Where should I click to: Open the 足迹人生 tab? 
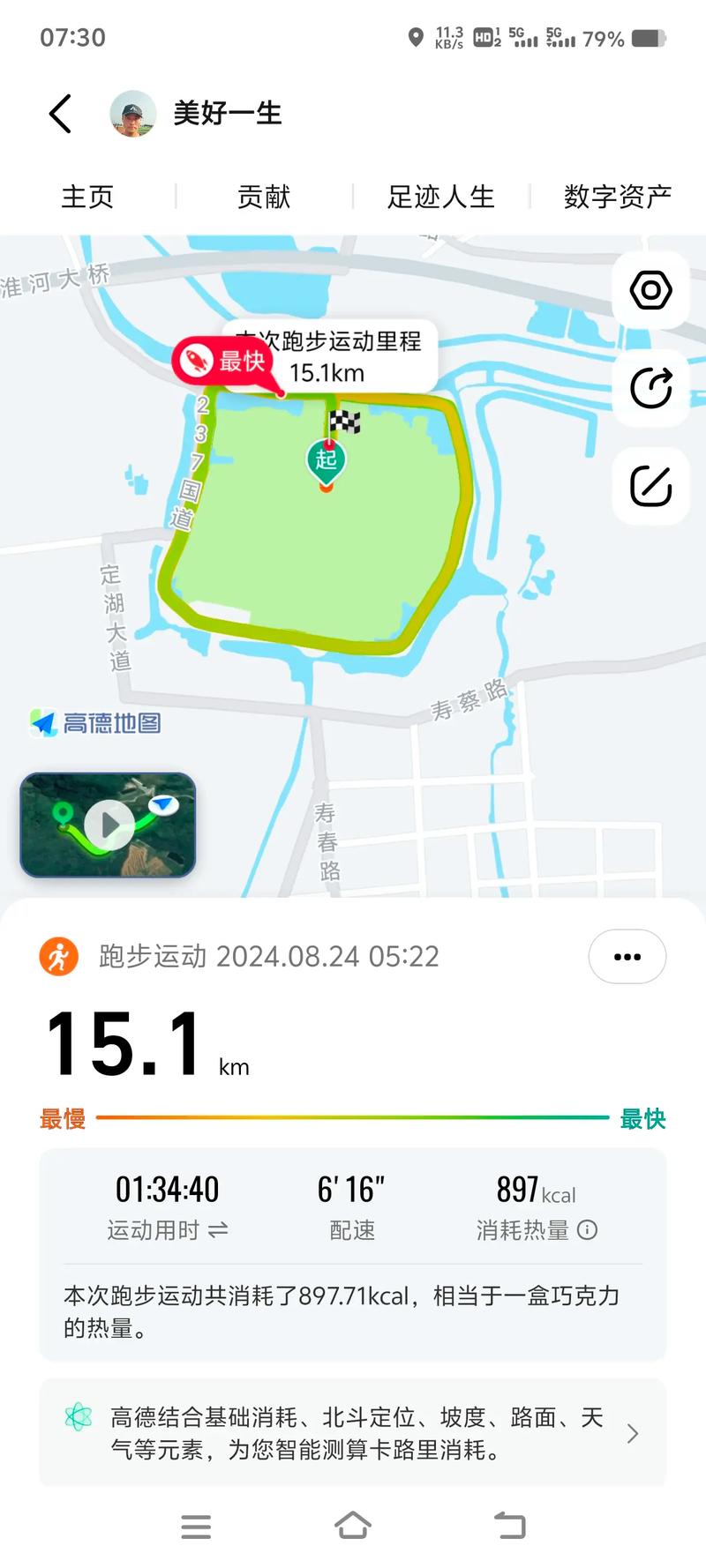pyautogui.click(x=439, y=197)
